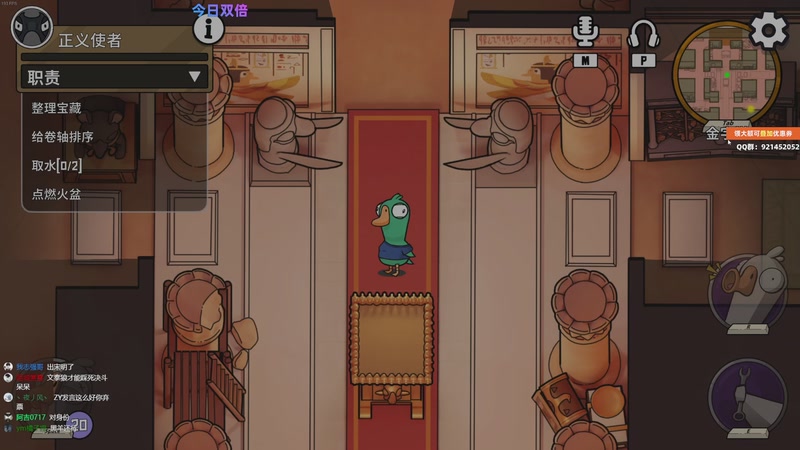Collapse the 职责 task list dropdown
Screen dimensions: 800x450
[194, 76]
